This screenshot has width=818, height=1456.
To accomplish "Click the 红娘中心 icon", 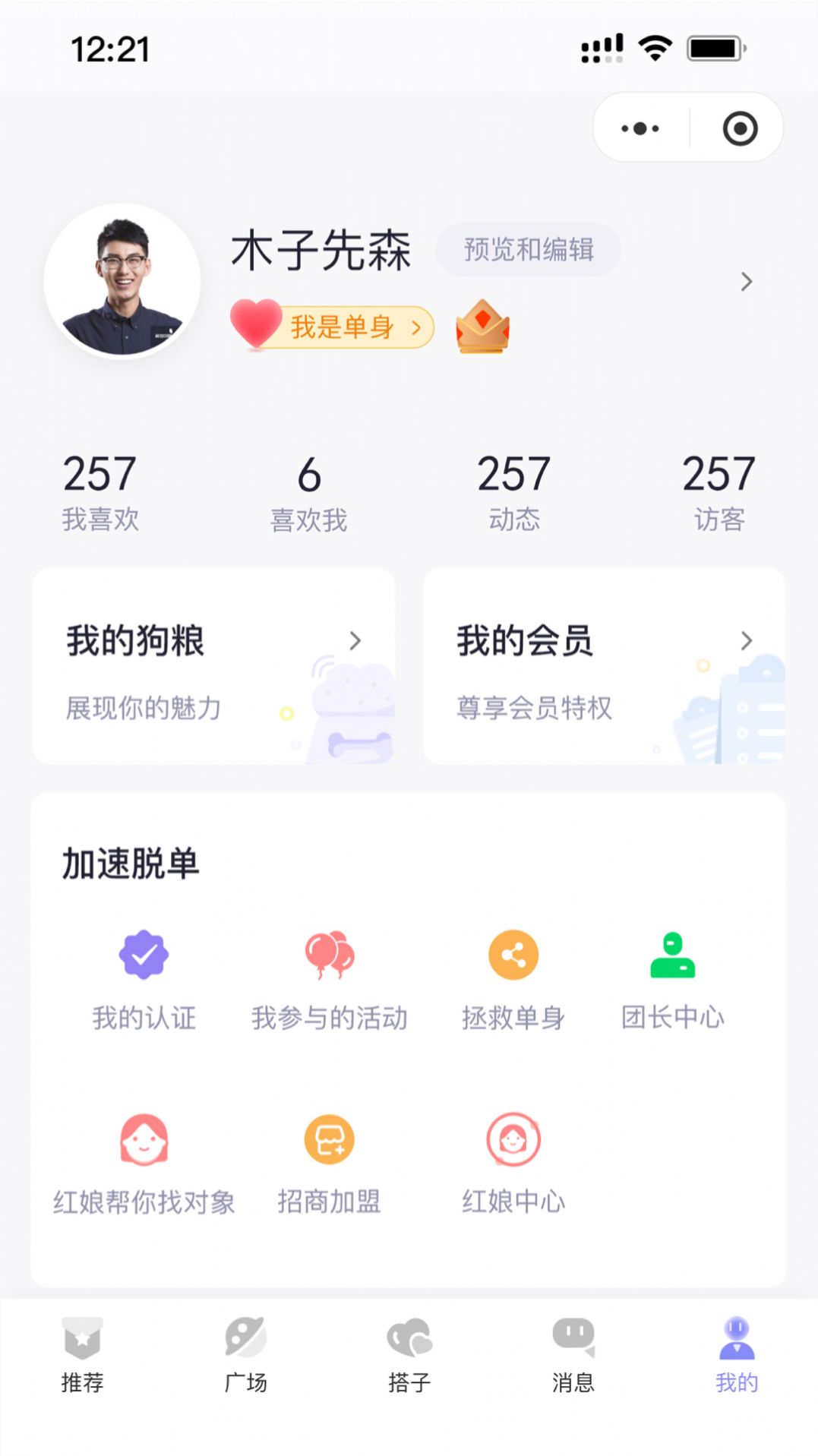I will (x=512, y=1138).
